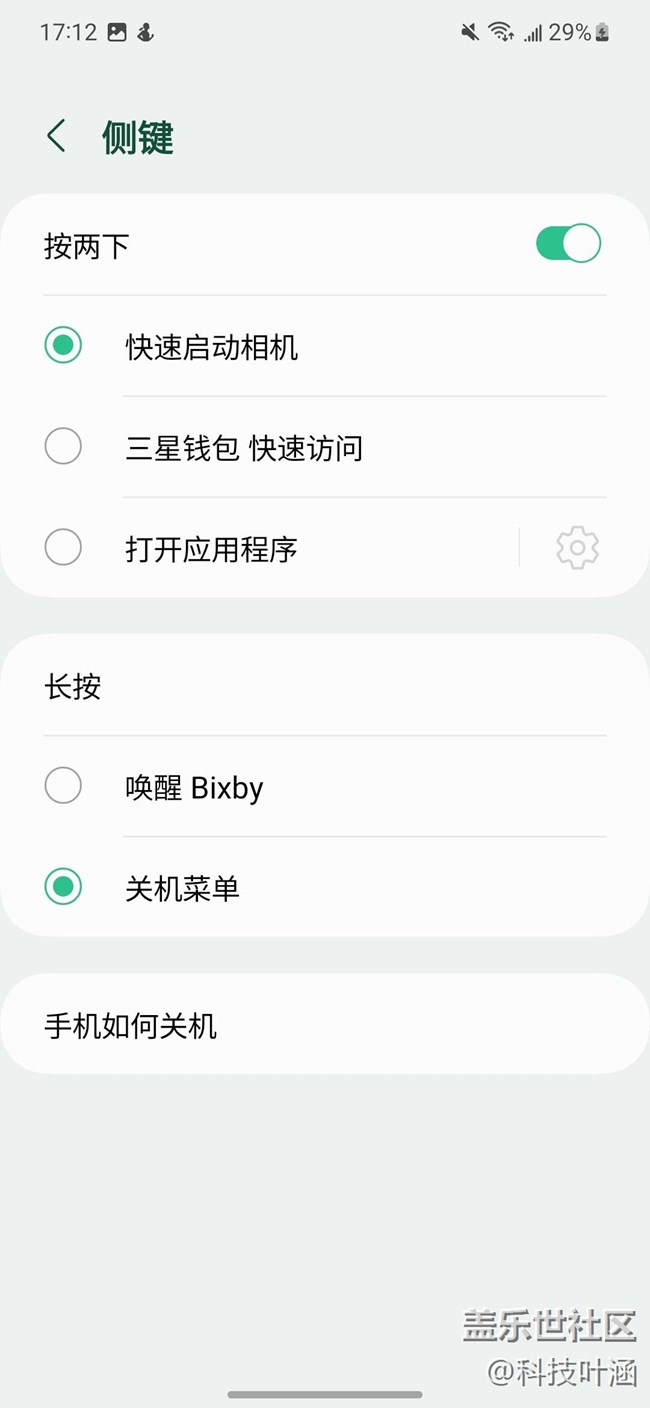The width and height of the screenshot is (650, 1408).
Task: Set long press to 唤醒 Bixby
Action: [x=63, y=787]
